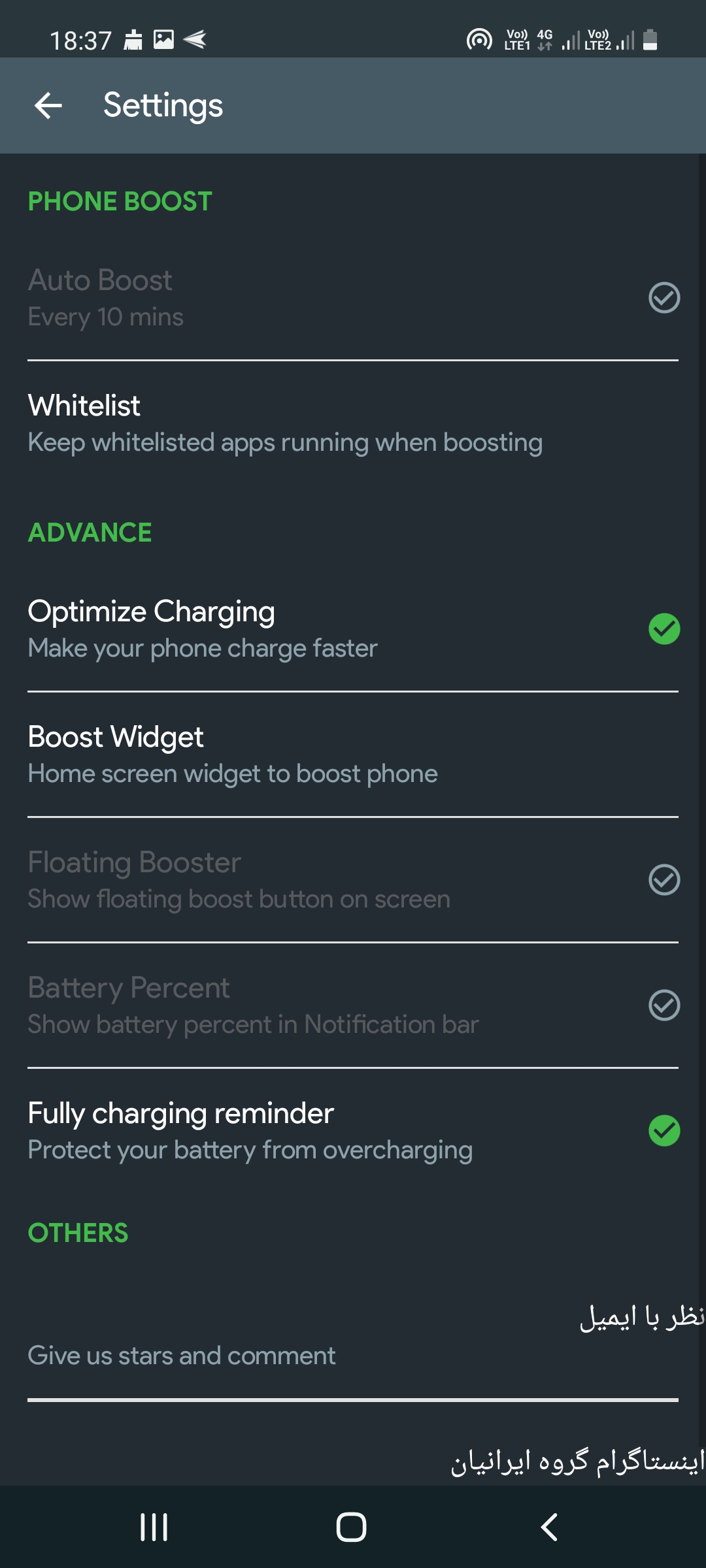Enable Floating Booster checkbox
This screenshot has width=706, height=1568.
pyautogui.click(x=664, y=880)
